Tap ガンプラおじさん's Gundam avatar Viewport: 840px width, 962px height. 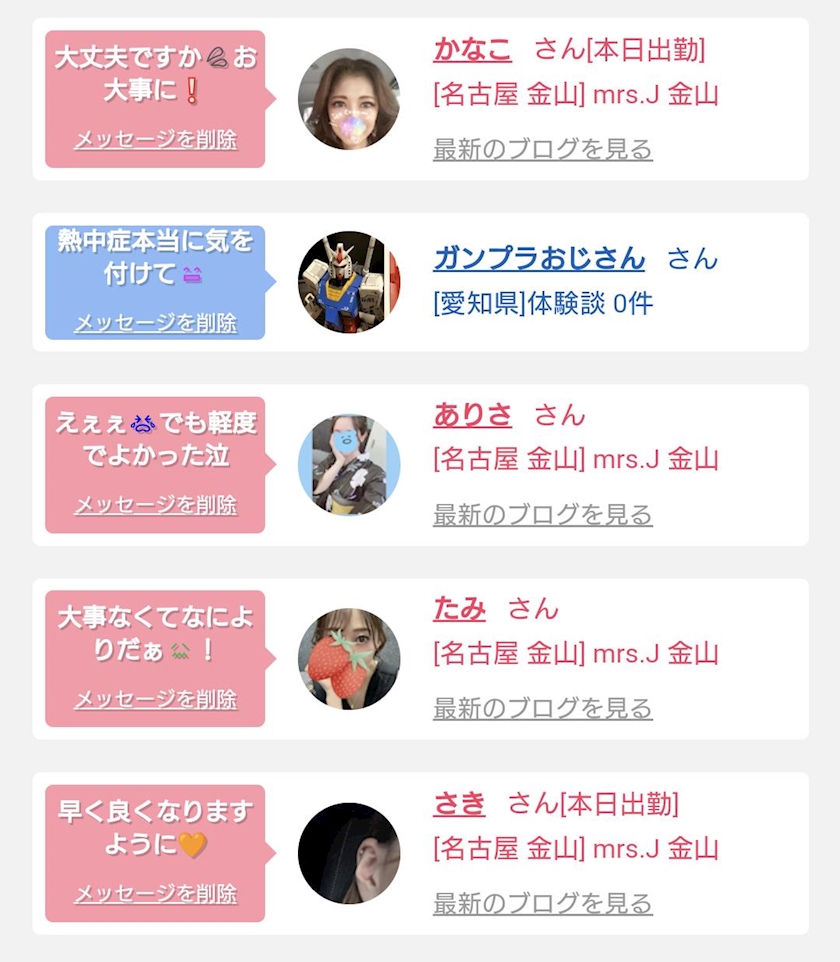point(349,282)
